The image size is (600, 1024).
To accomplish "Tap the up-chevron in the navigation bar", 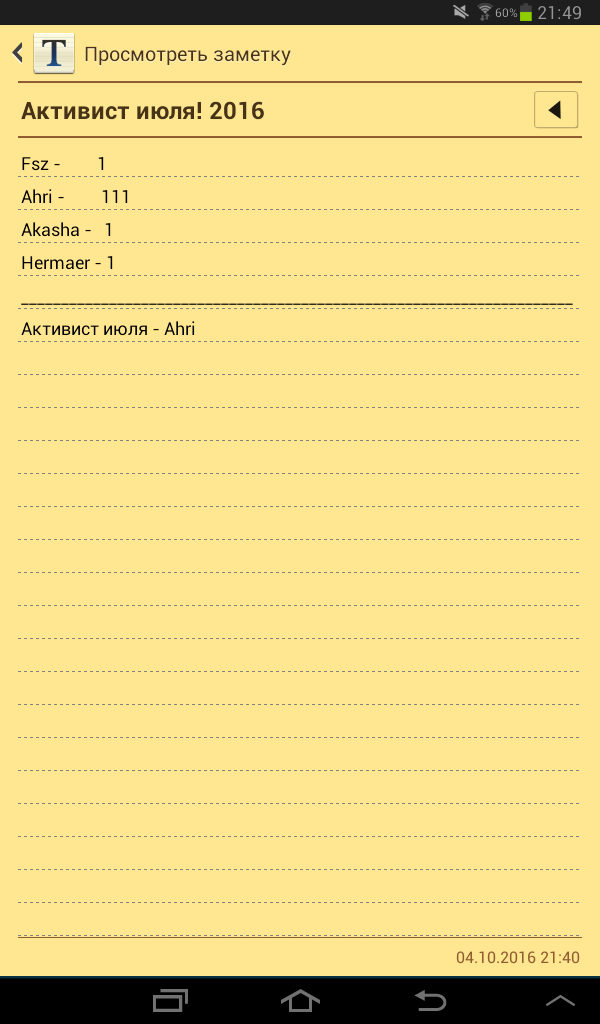I will [x=560, y=999].
